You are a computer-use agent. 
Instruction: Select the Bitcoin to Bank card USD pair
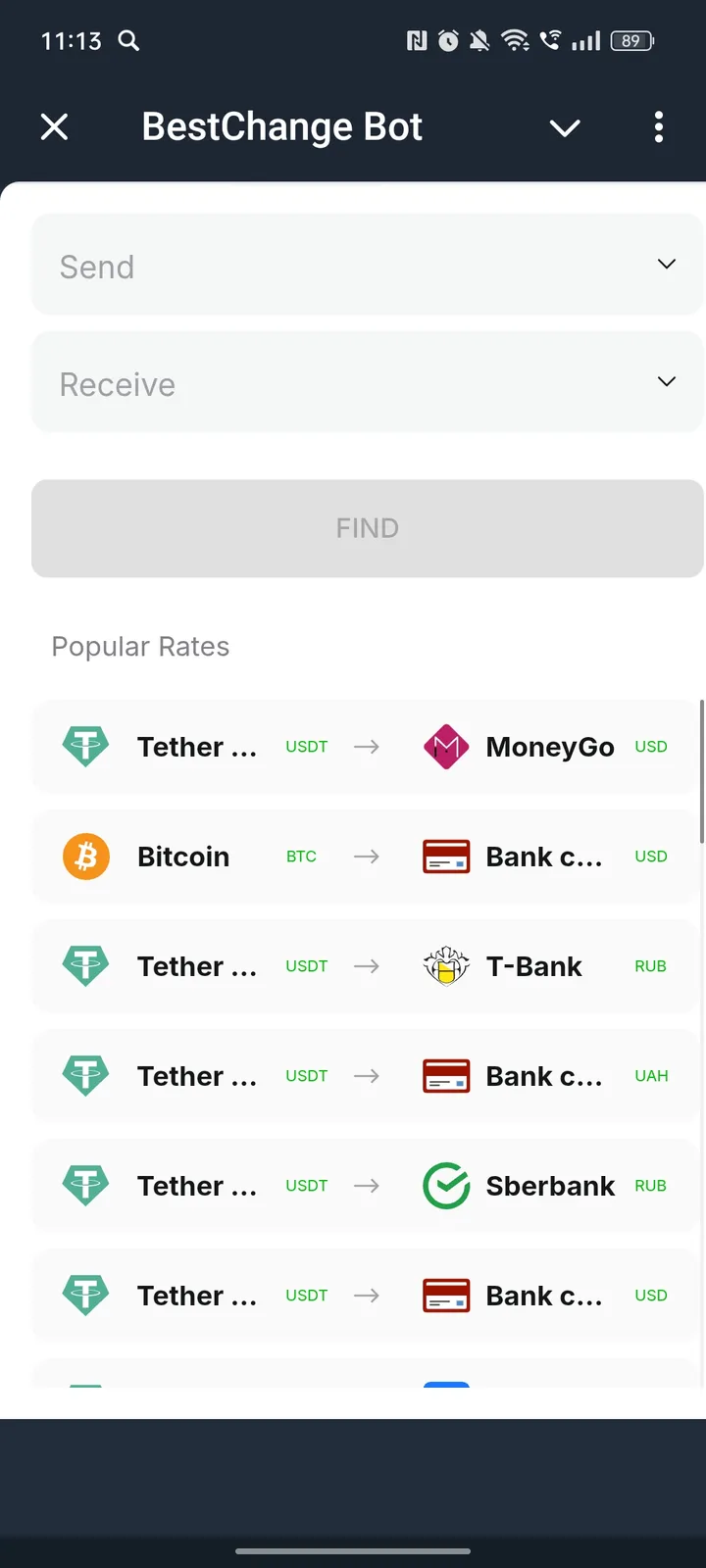tap(367, 856)
